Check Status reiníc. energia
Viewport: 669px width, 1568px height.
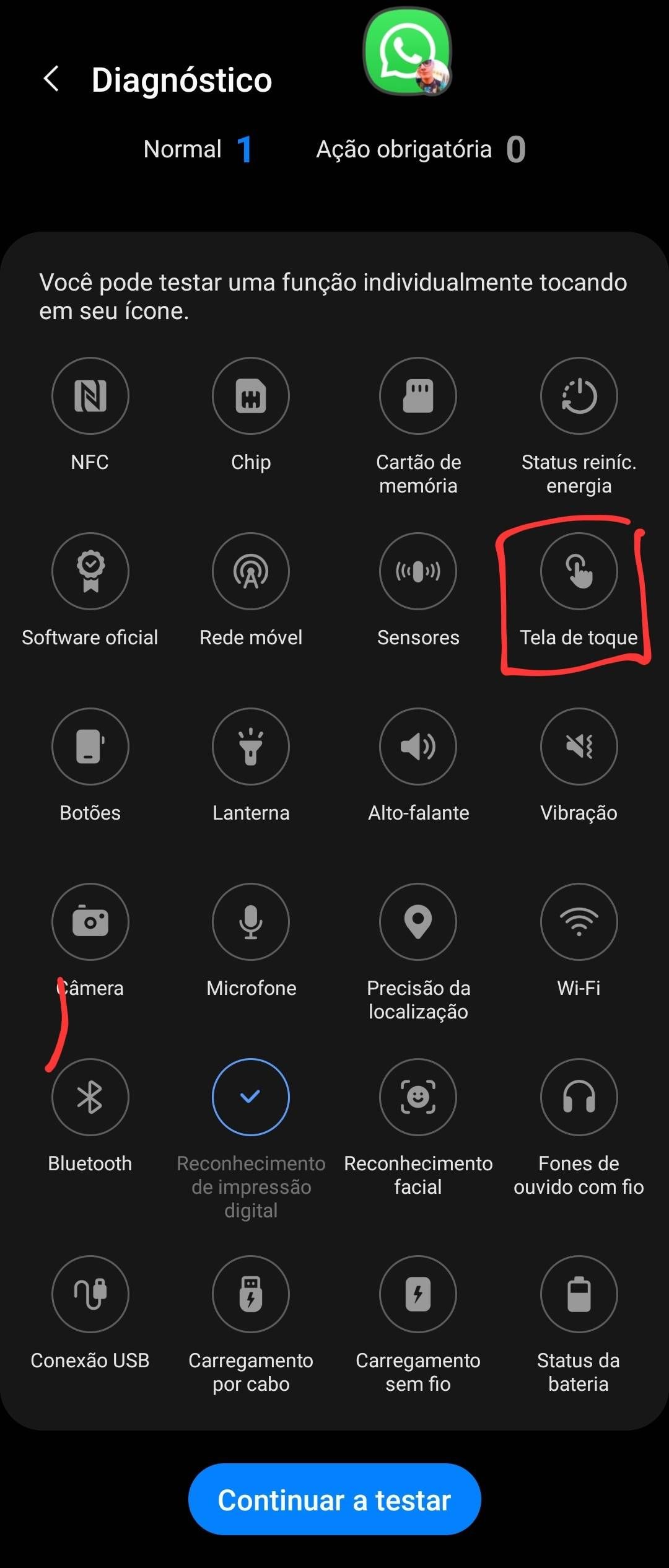pos(579,396)
